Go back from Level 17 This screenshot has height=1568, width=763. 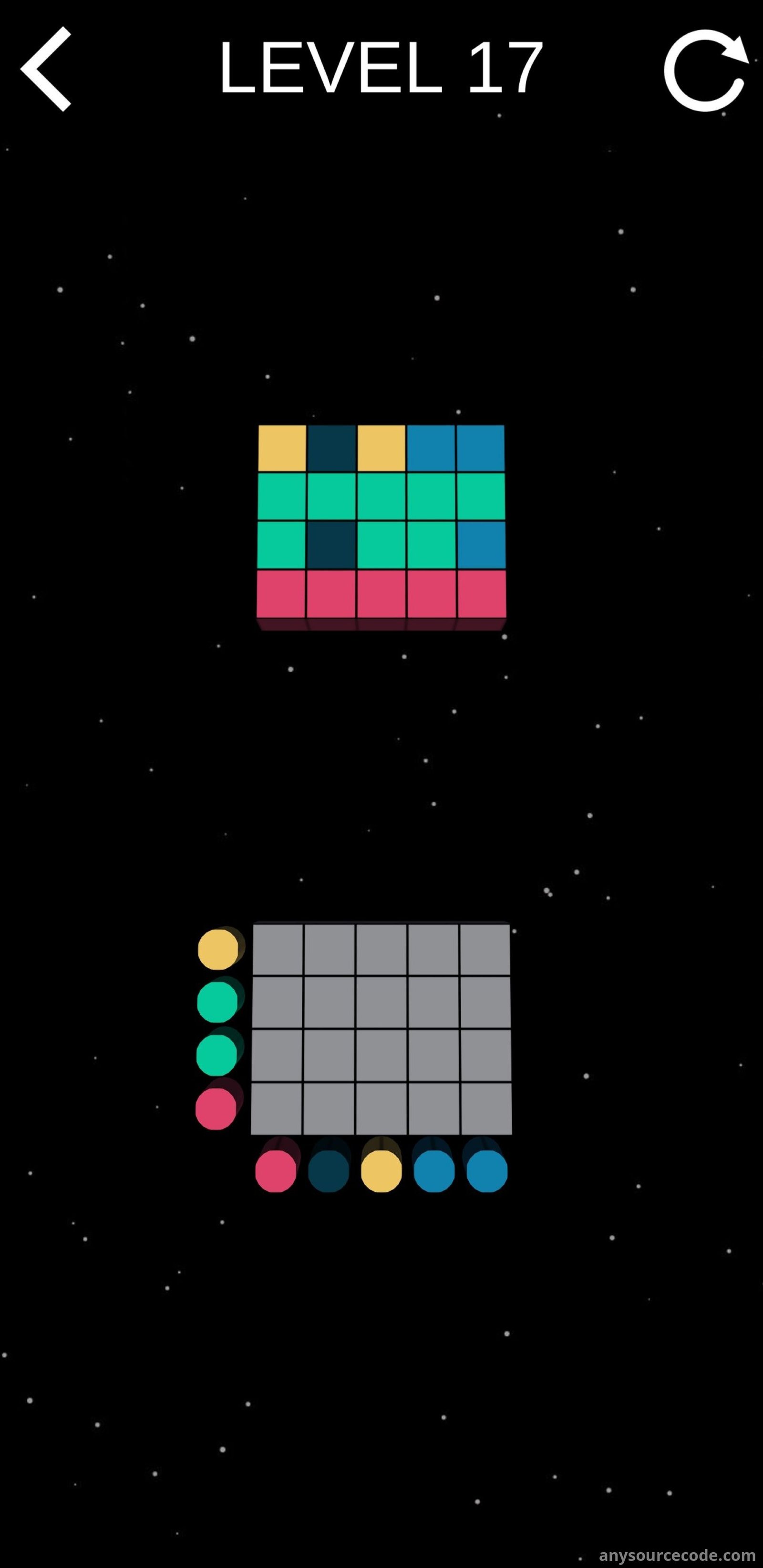[46, 69]
